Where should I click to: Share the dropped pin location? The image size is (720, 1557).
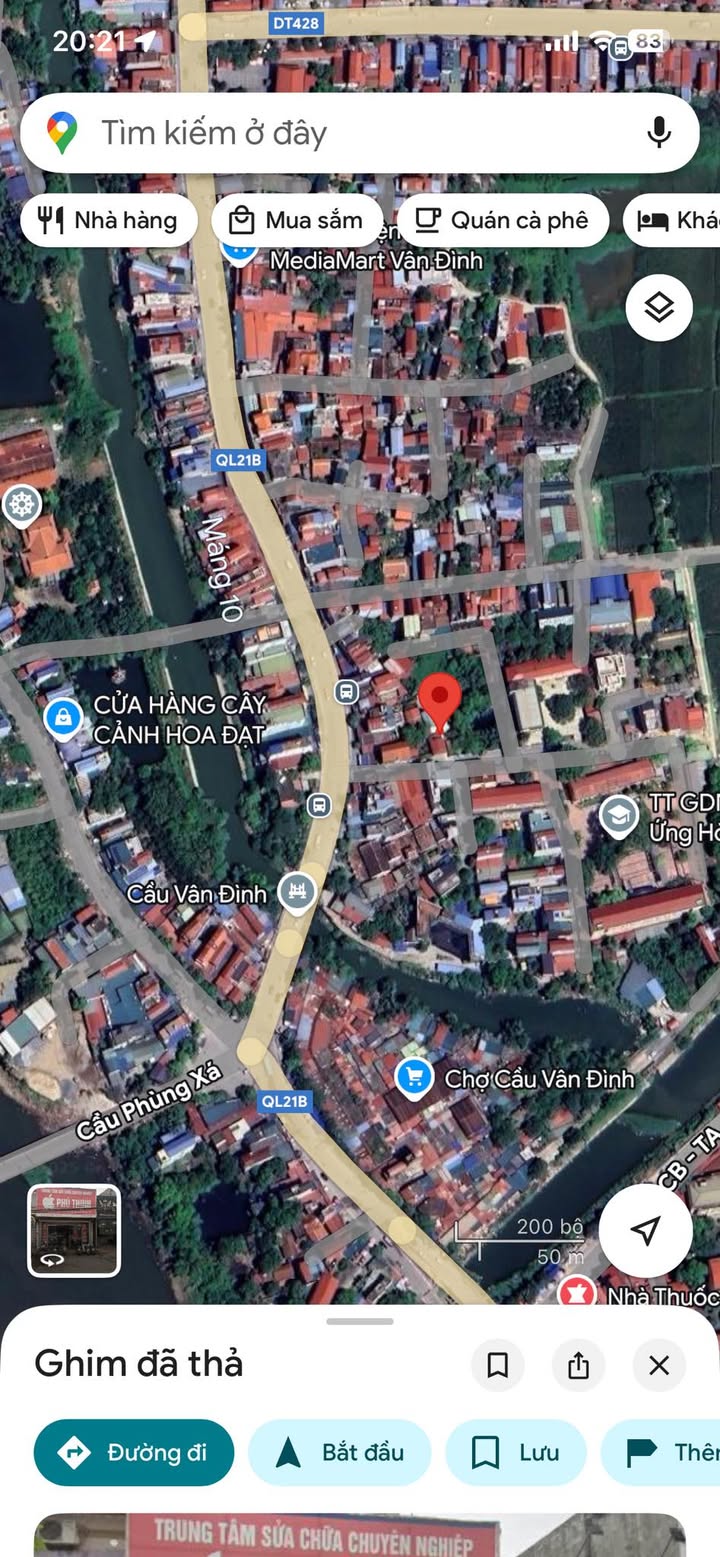click(x=578, y=1365)
